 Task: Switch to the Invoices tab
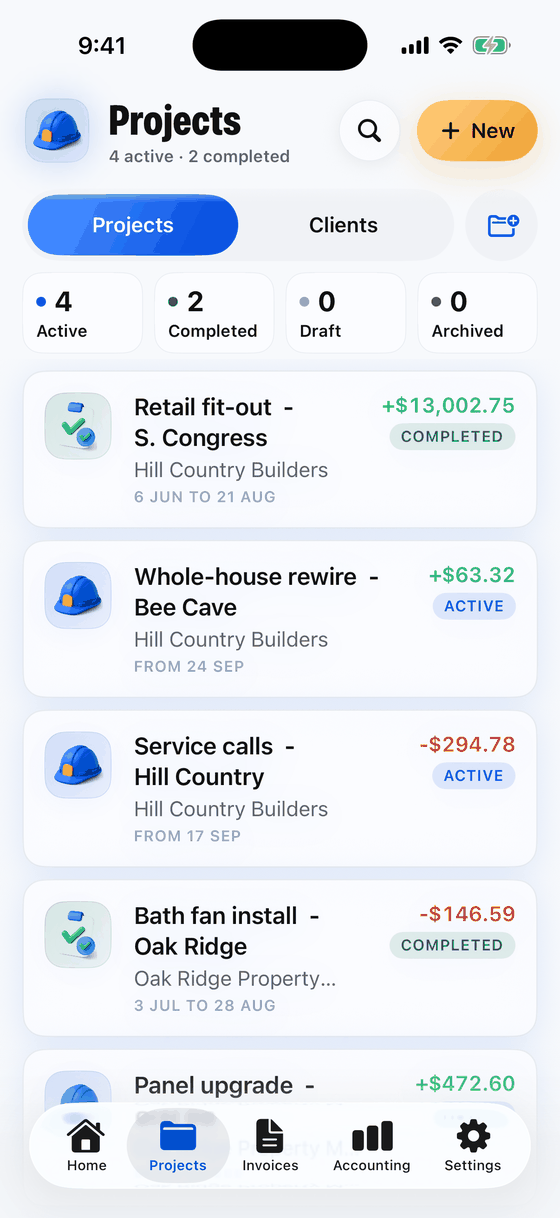click(x=270, y=1146)
